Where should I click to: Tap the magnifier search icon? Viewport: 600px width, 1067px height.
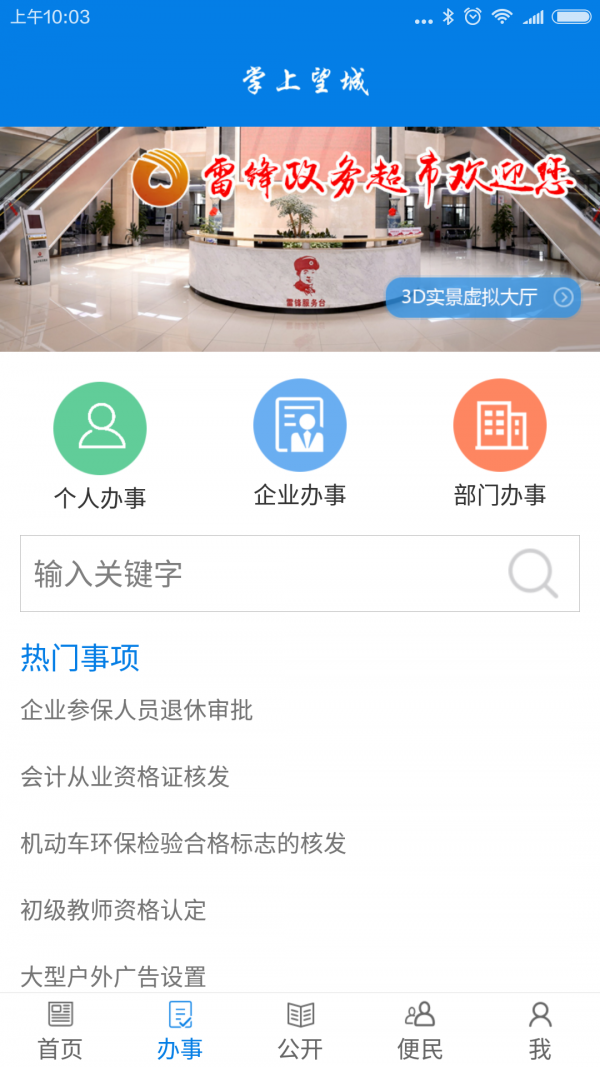pyautogui.click(x=532, y=574)
